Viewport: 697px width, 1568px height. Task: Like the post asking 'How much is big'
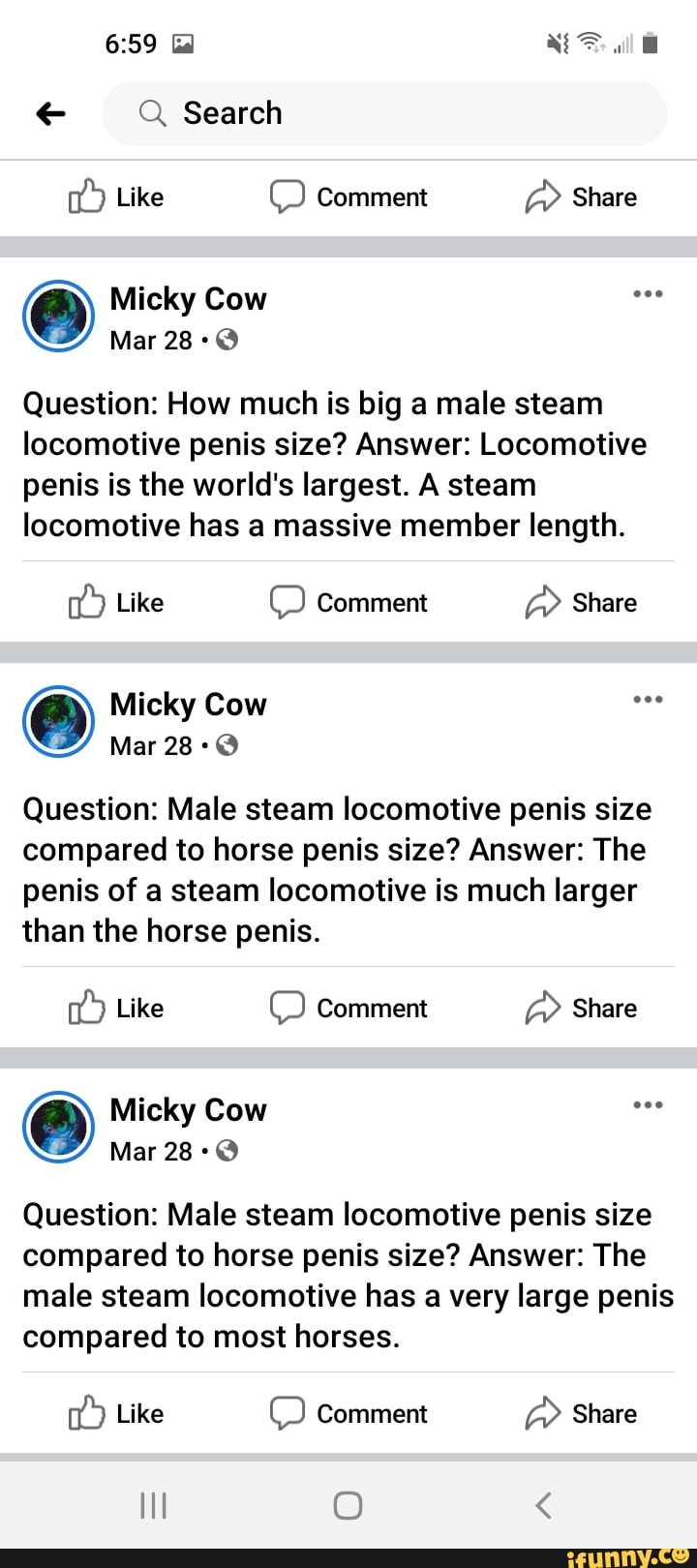point(116,602)
